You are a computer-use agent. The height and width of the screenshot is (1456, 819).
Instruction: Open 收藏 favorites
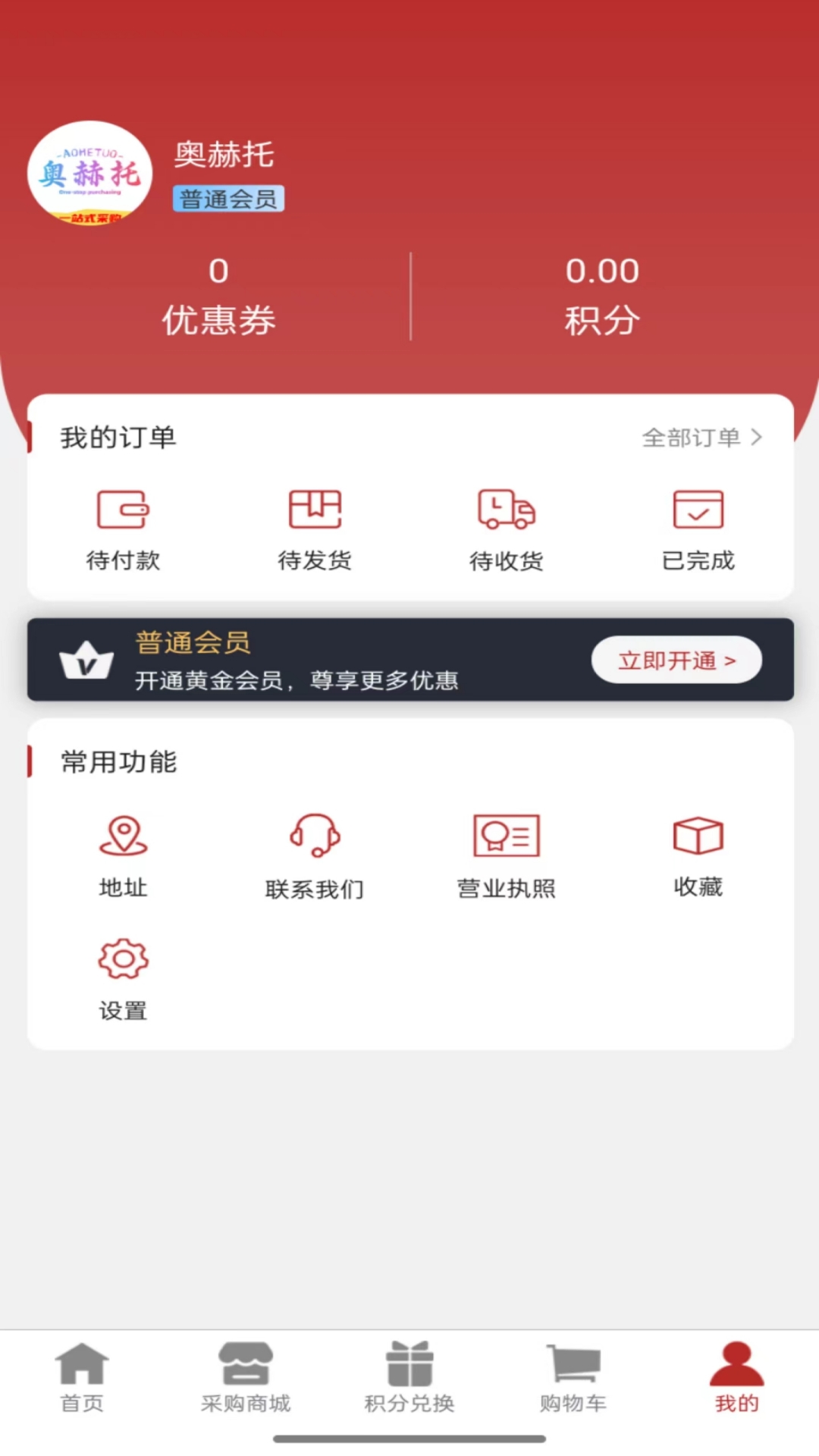click(698, 856)
